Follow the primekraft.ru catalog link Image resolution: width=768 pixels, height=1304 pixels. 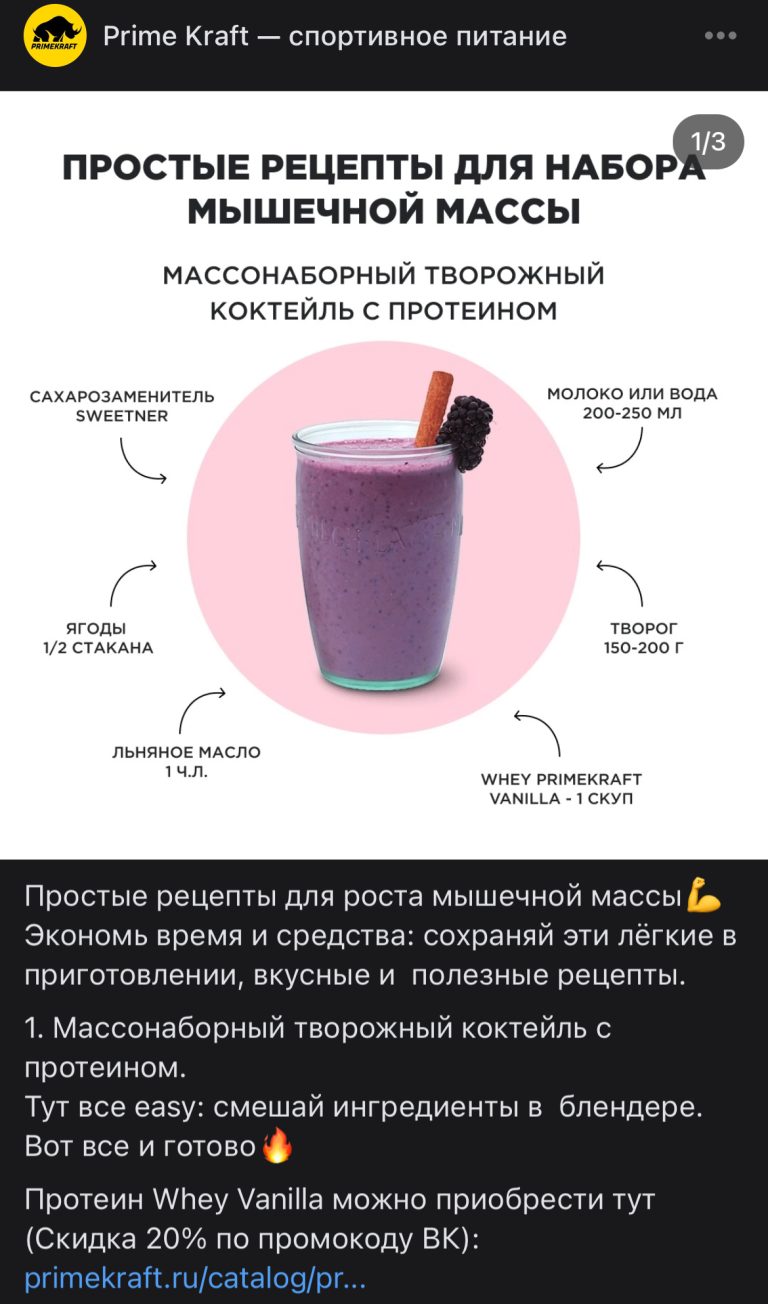(196, 1278)
